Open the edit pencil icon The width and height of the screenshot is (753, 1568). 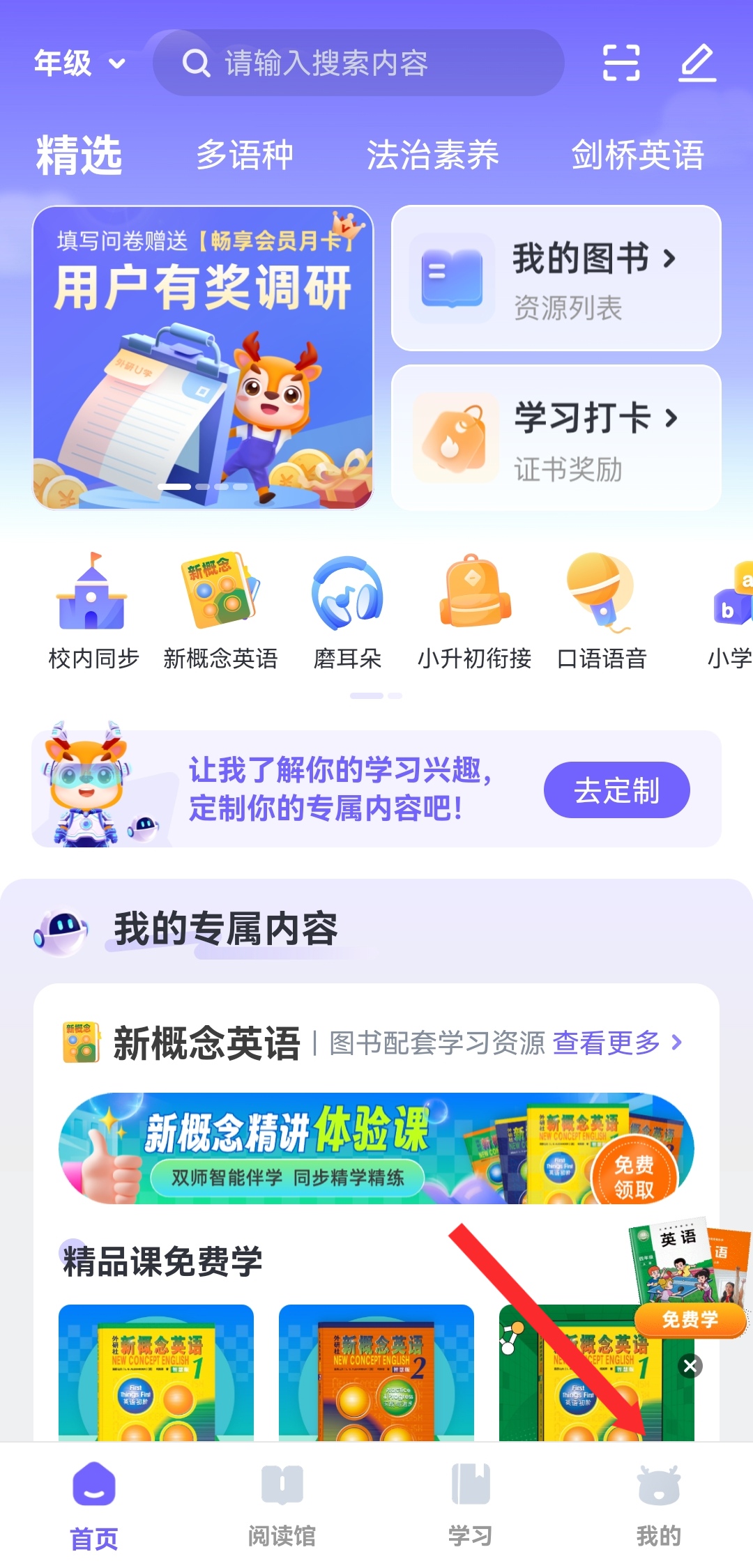point(697,63)
